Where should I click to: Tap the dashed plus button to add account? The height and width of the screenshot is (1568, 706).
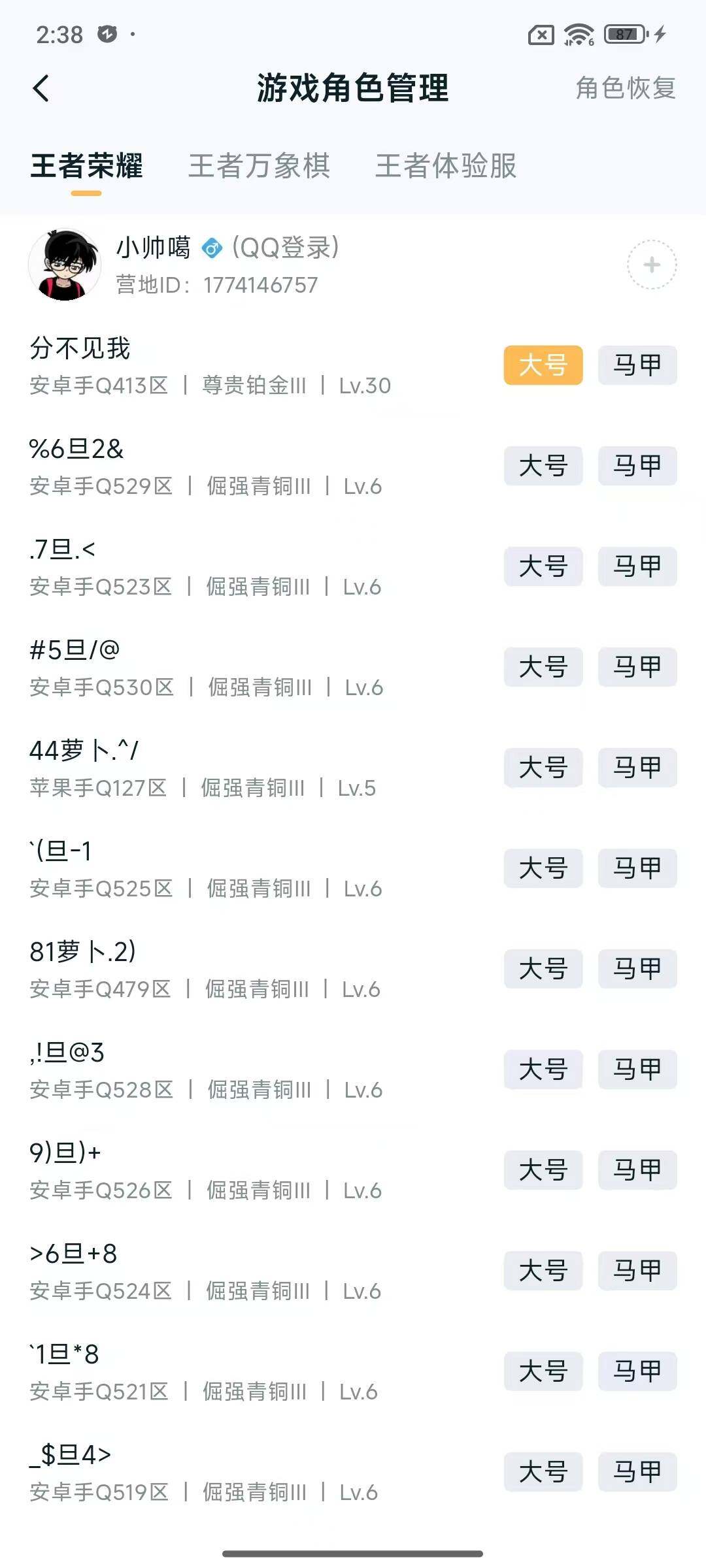[x=650, y=265]
